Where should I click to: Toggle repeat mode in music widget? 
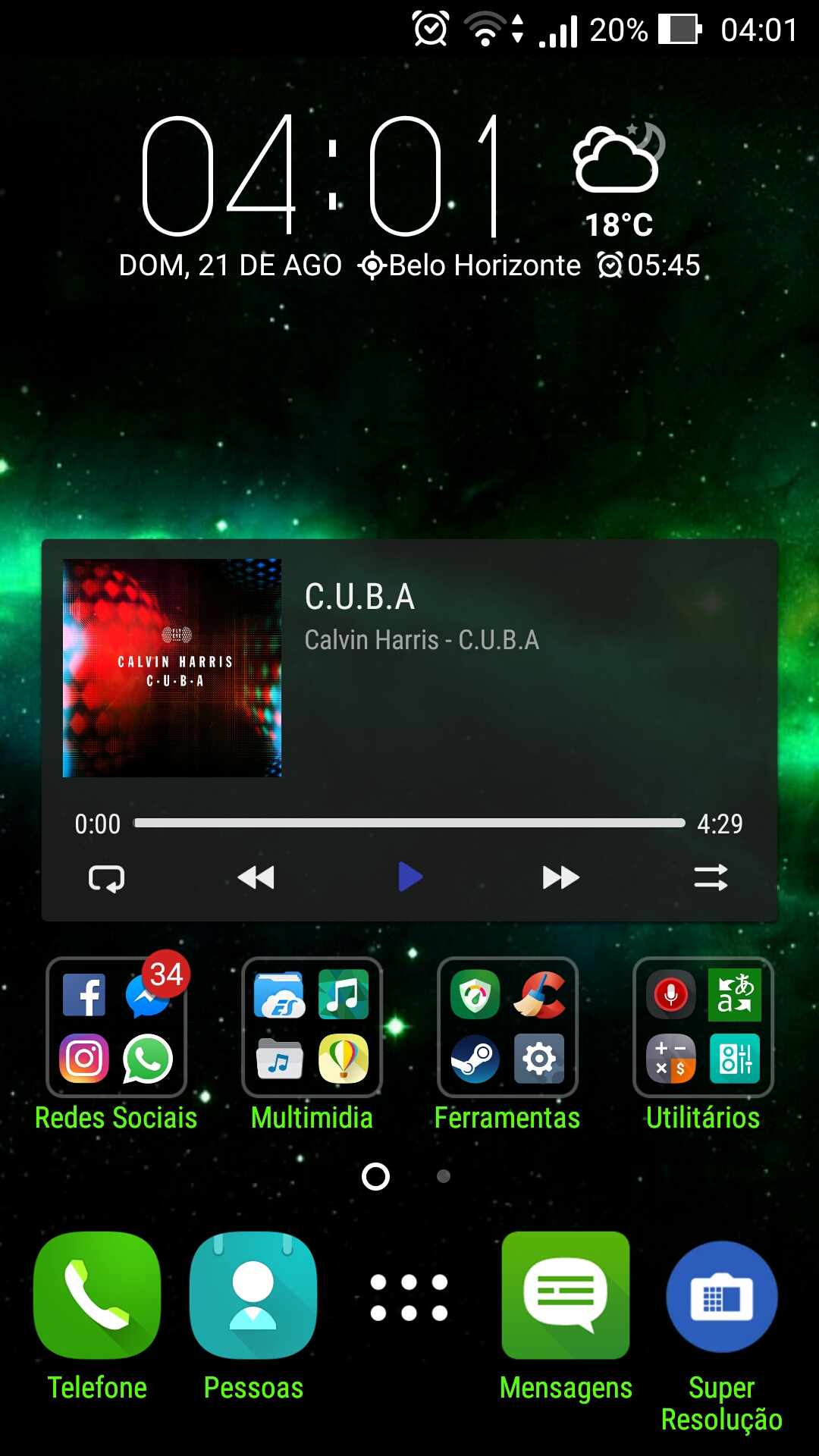click(x=107, y=878)
